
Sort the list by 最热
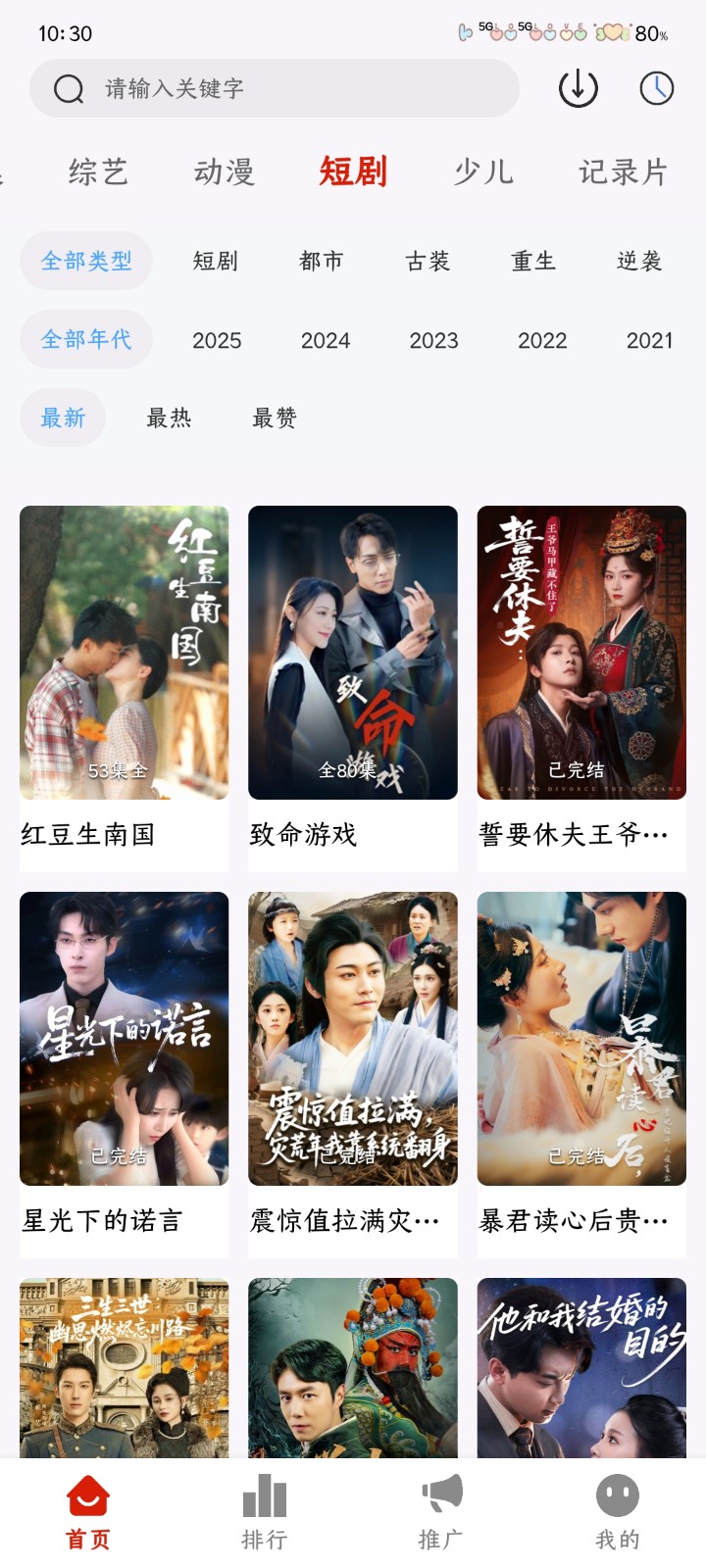pyautogui.click(x=169, y=417)
